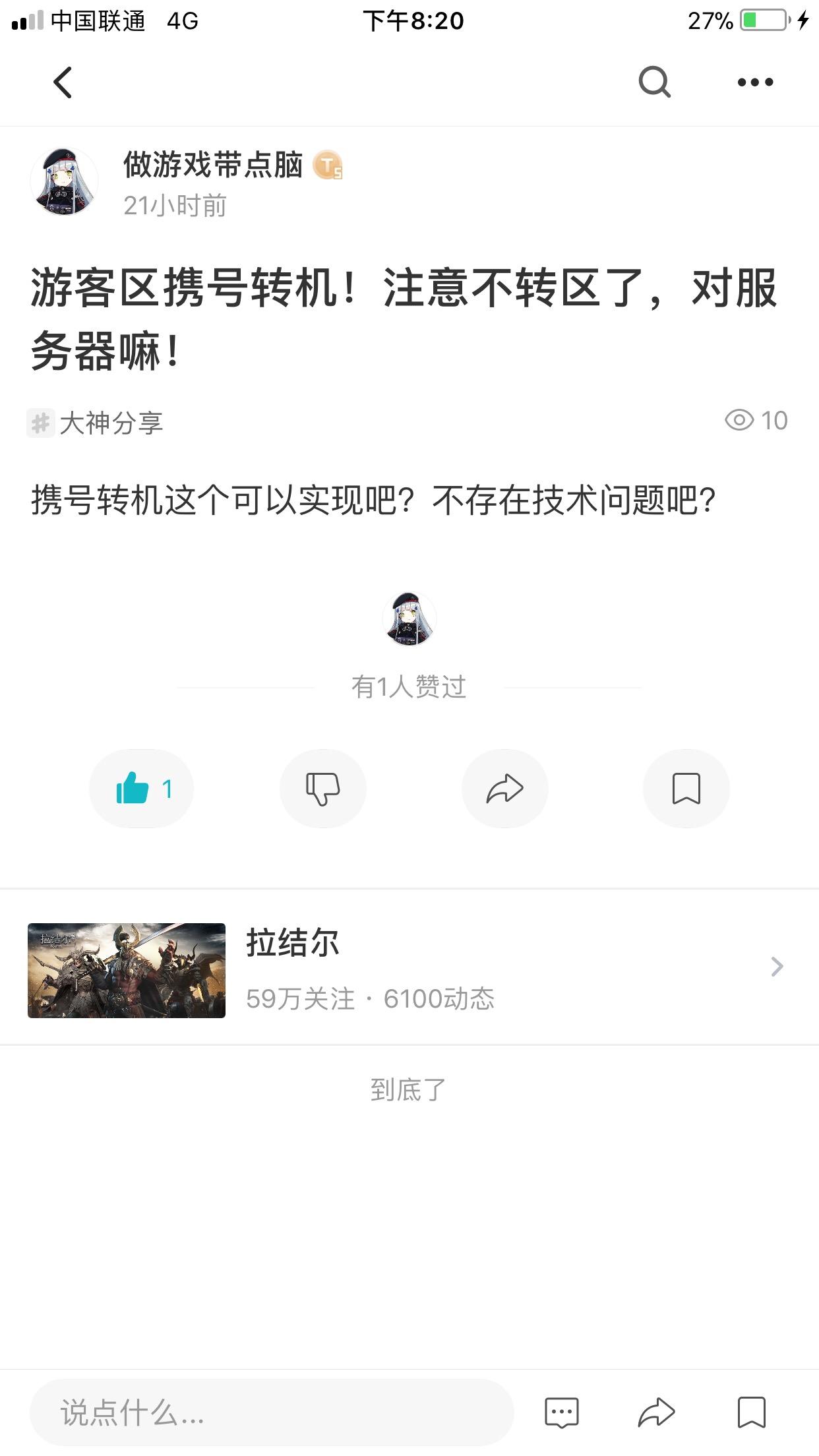The width and height of the screenshot is (819, 1456).
Task: Dislike this post with thumbs-down
Action: [322, 788]
